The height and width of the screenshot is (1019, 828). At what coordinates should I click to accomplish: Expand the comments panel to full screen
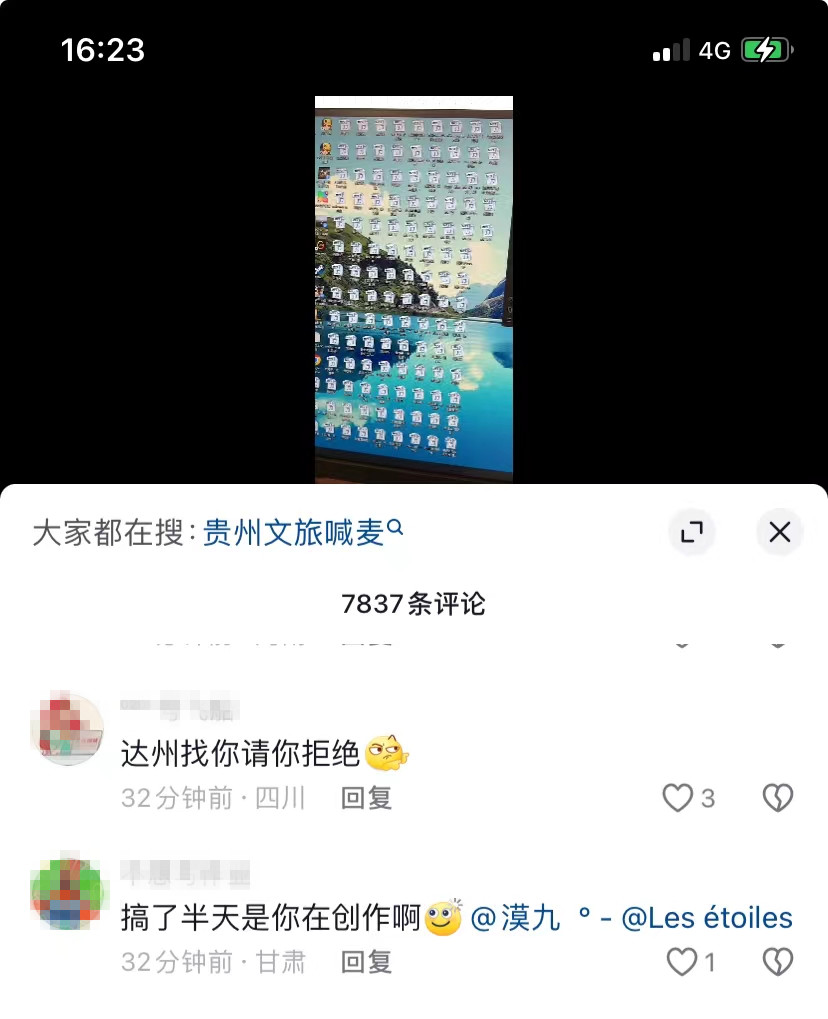pos(692,533)
